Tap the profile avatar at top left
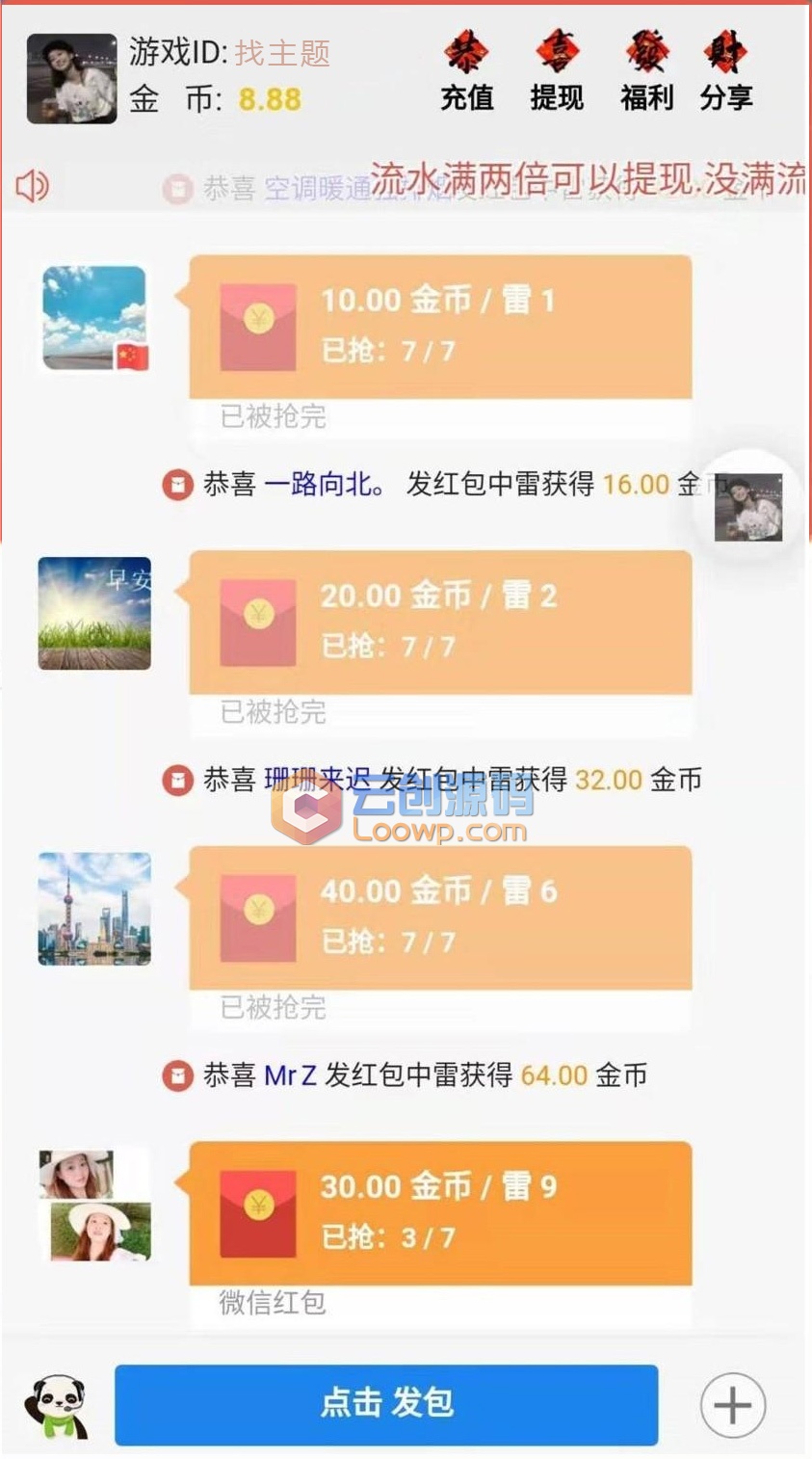This screenshot has height=1459, width=812. pos(72,79)
